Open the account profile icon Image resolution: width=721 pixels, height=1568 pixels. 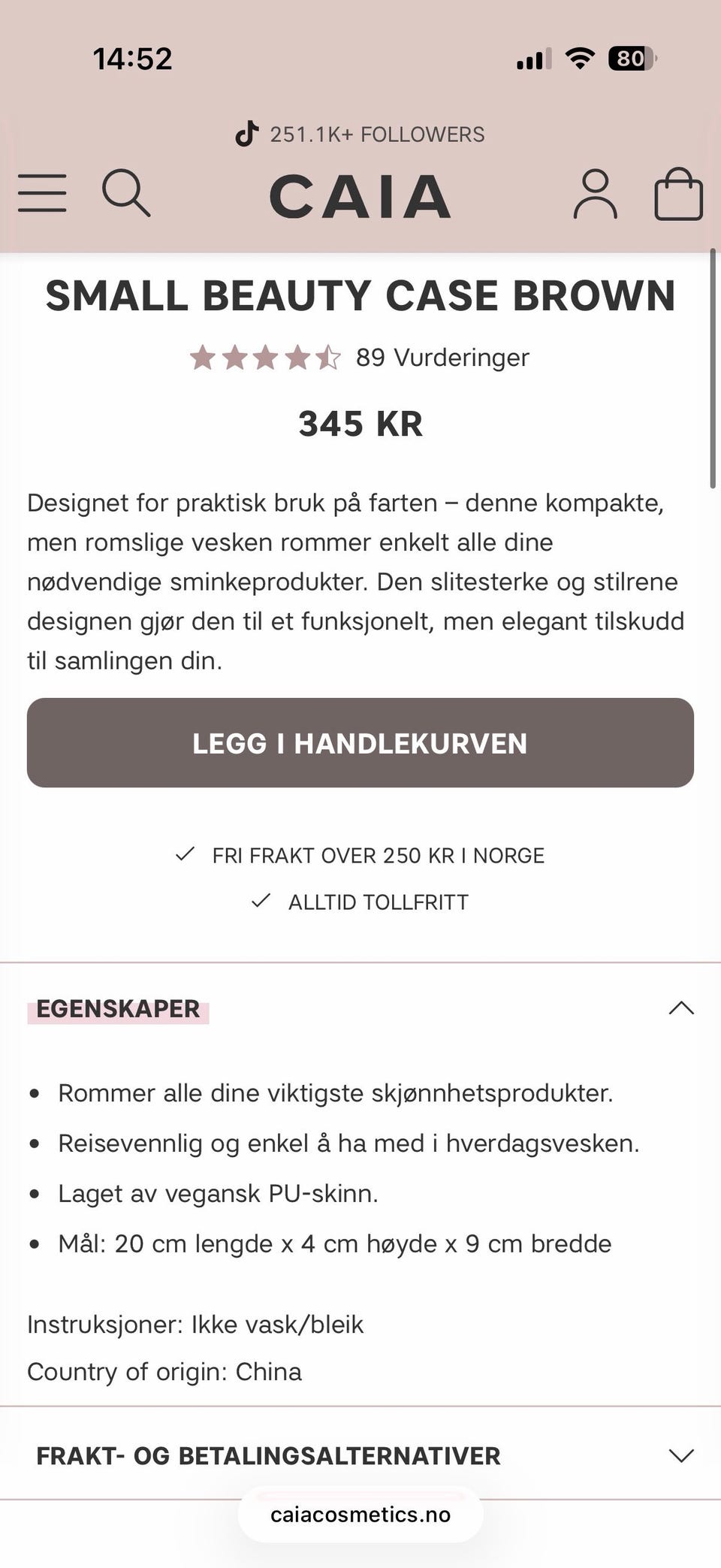[x=594, y=194]
